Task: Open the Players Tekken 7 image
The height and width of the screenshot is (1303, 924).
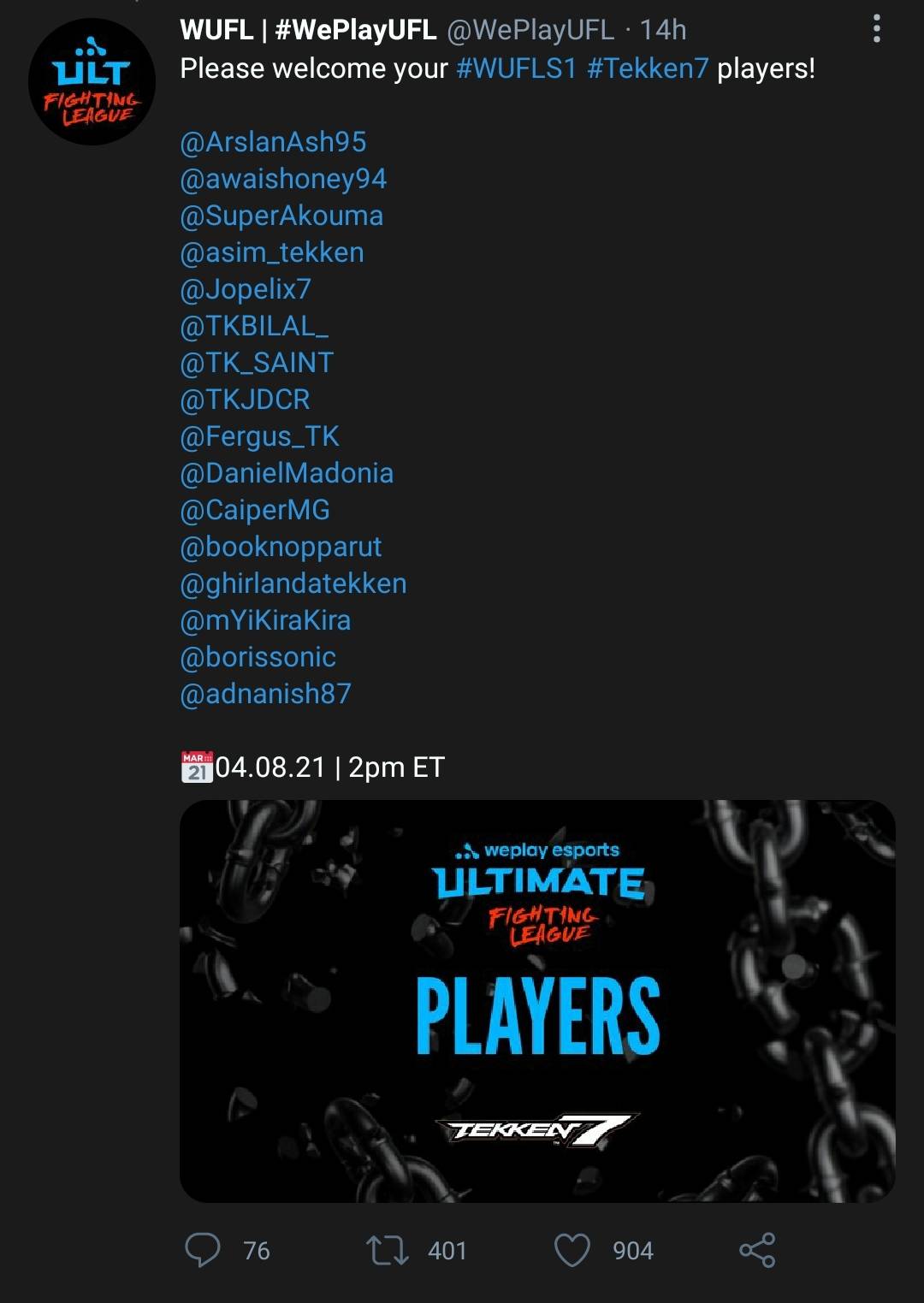Action: coord(537,1001)
